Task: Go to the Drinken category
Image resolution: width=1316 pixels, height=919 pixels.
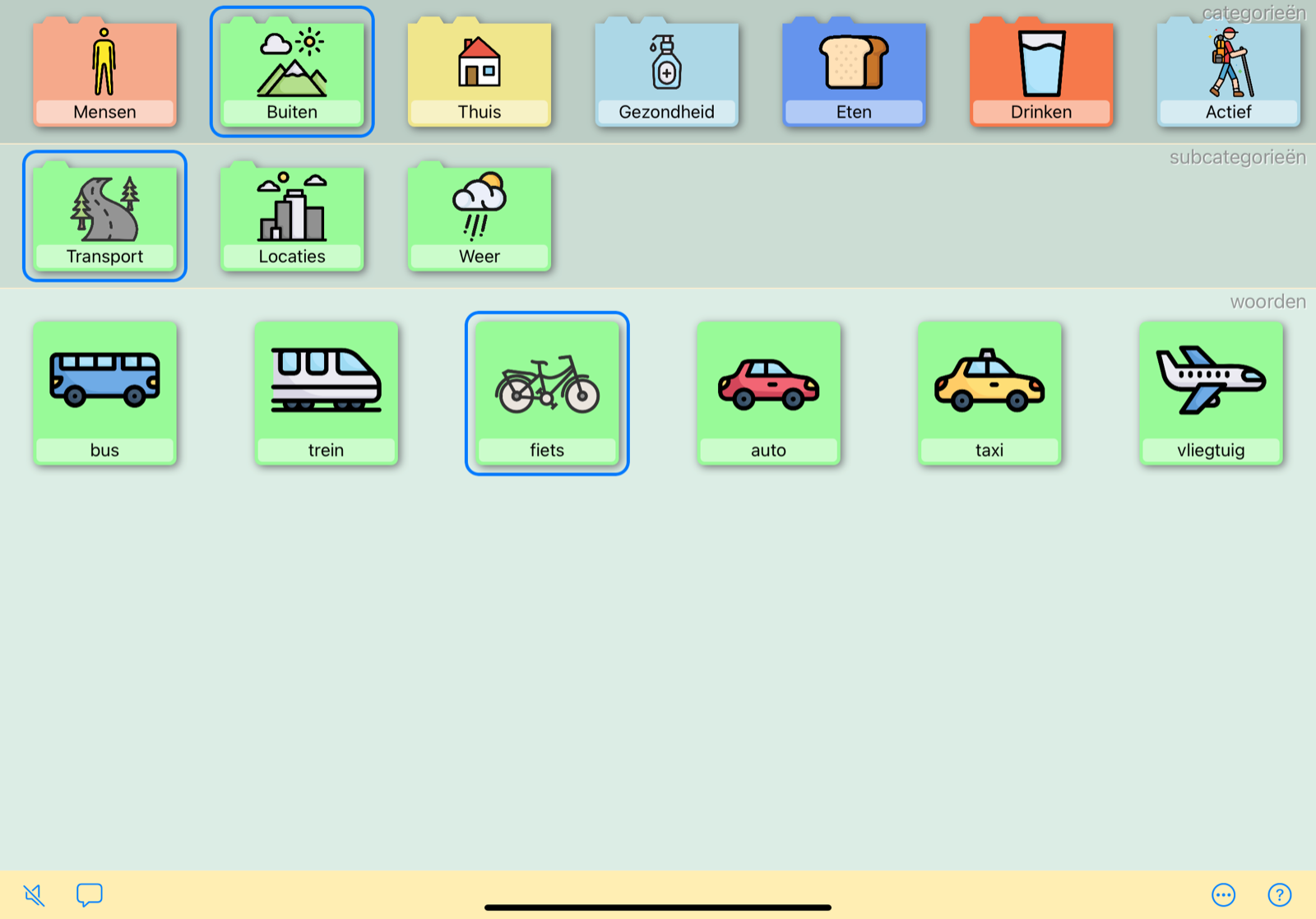Action: (1041, 72)
